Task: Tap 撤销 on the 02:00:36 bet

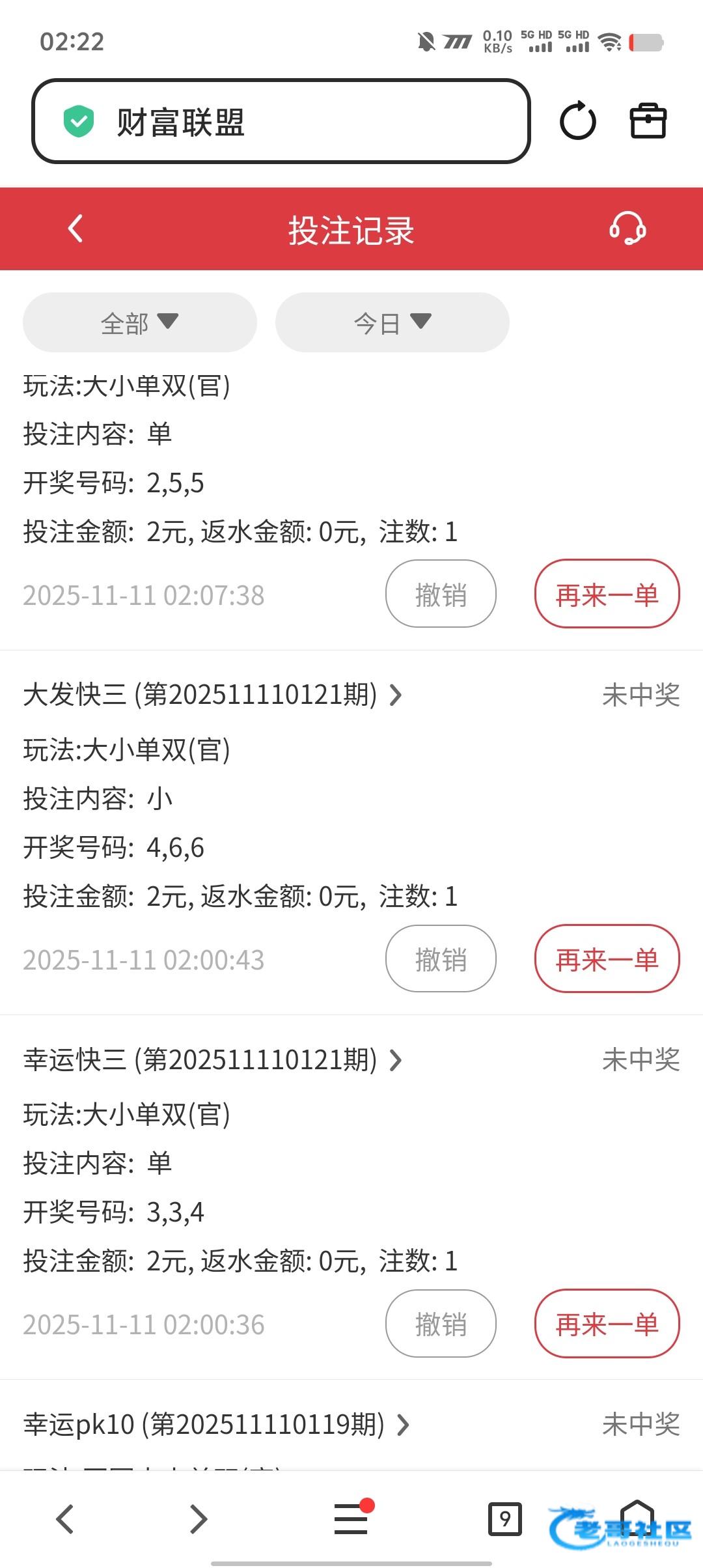Action: point(441,1324)
